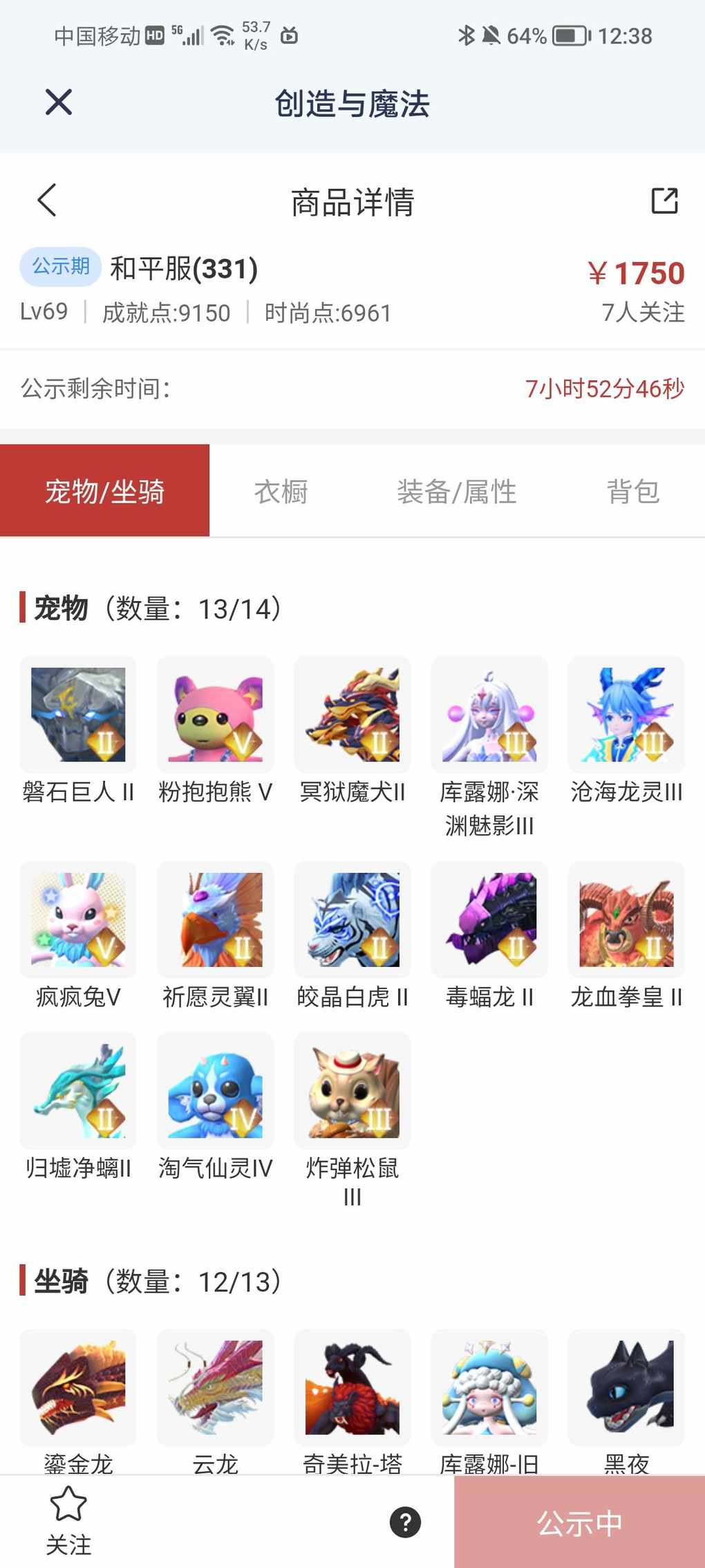This screenshot has width=705, height=1568.
Task: Select the 宠物/坐骑 tab
Action: point(104,492)
